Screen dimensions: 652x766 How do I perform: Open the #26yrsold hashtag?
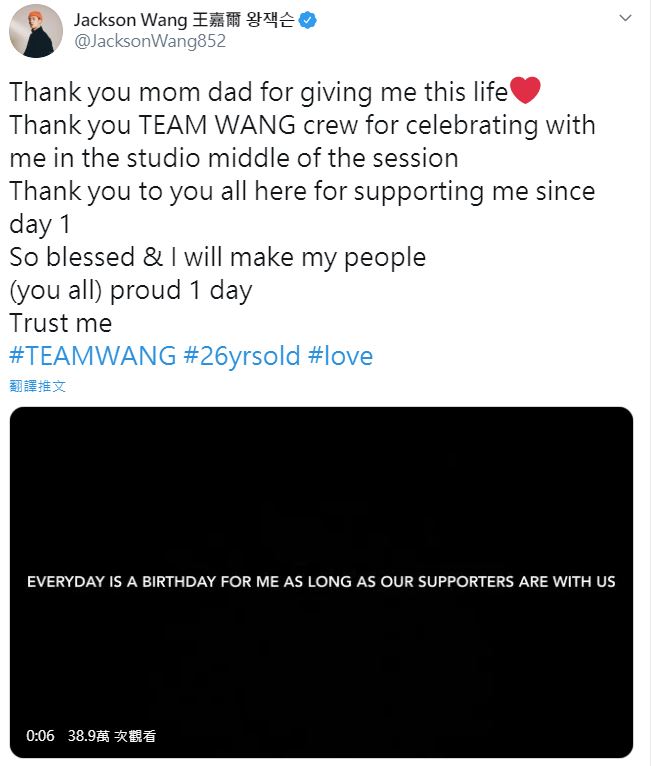click(241, 356)
